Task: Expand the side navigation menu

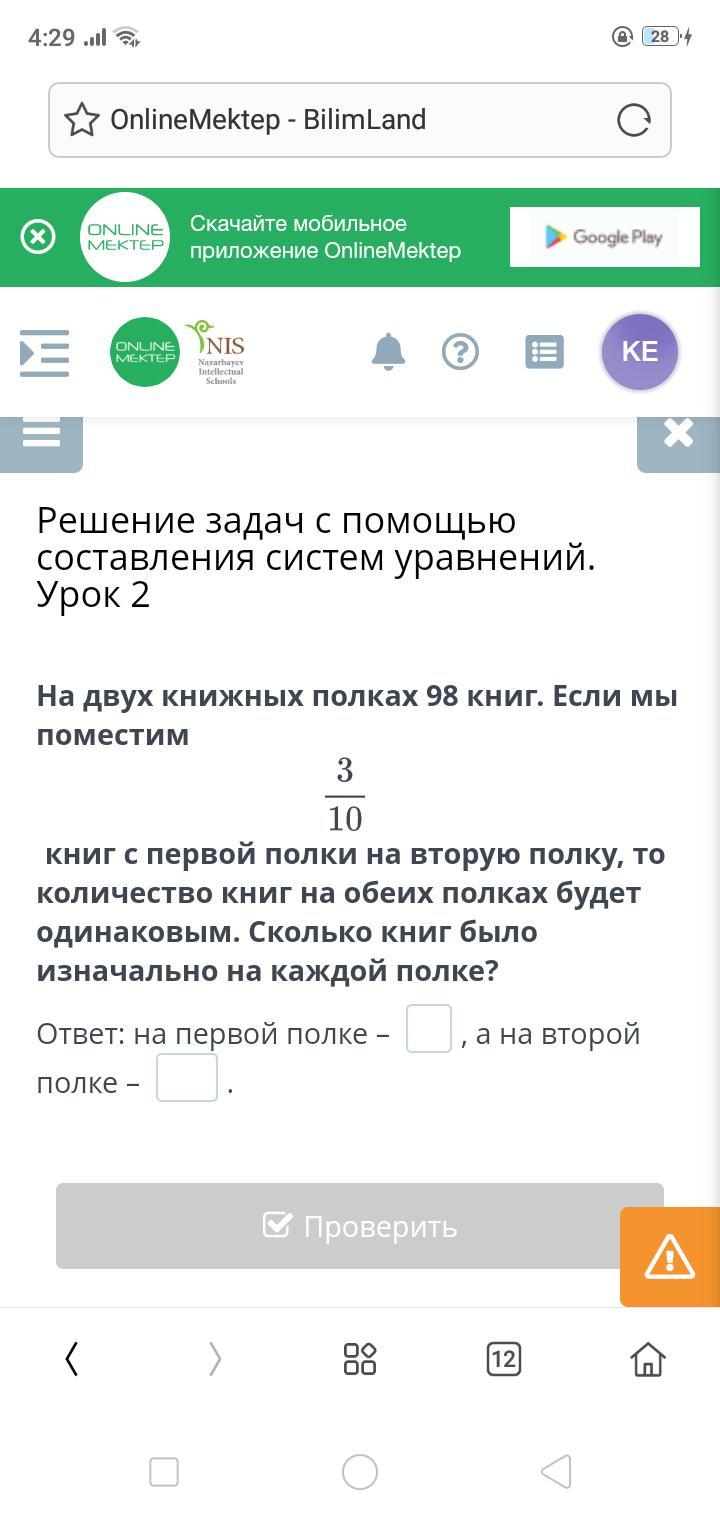Action: 45,352
